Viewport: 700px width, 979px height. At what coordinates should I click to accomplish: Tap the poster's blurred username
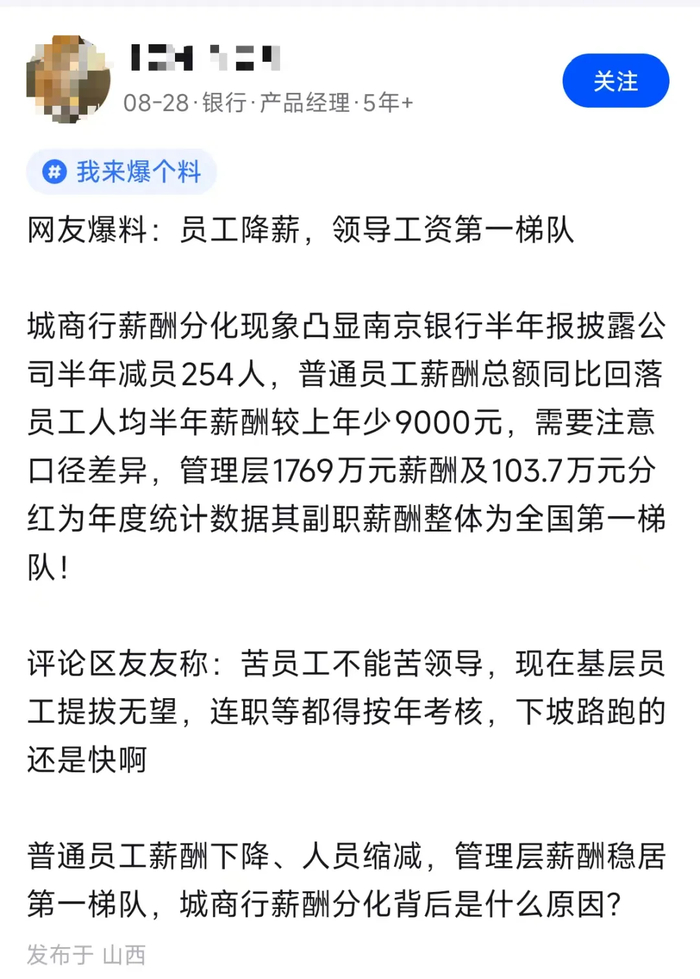[205, 58]
